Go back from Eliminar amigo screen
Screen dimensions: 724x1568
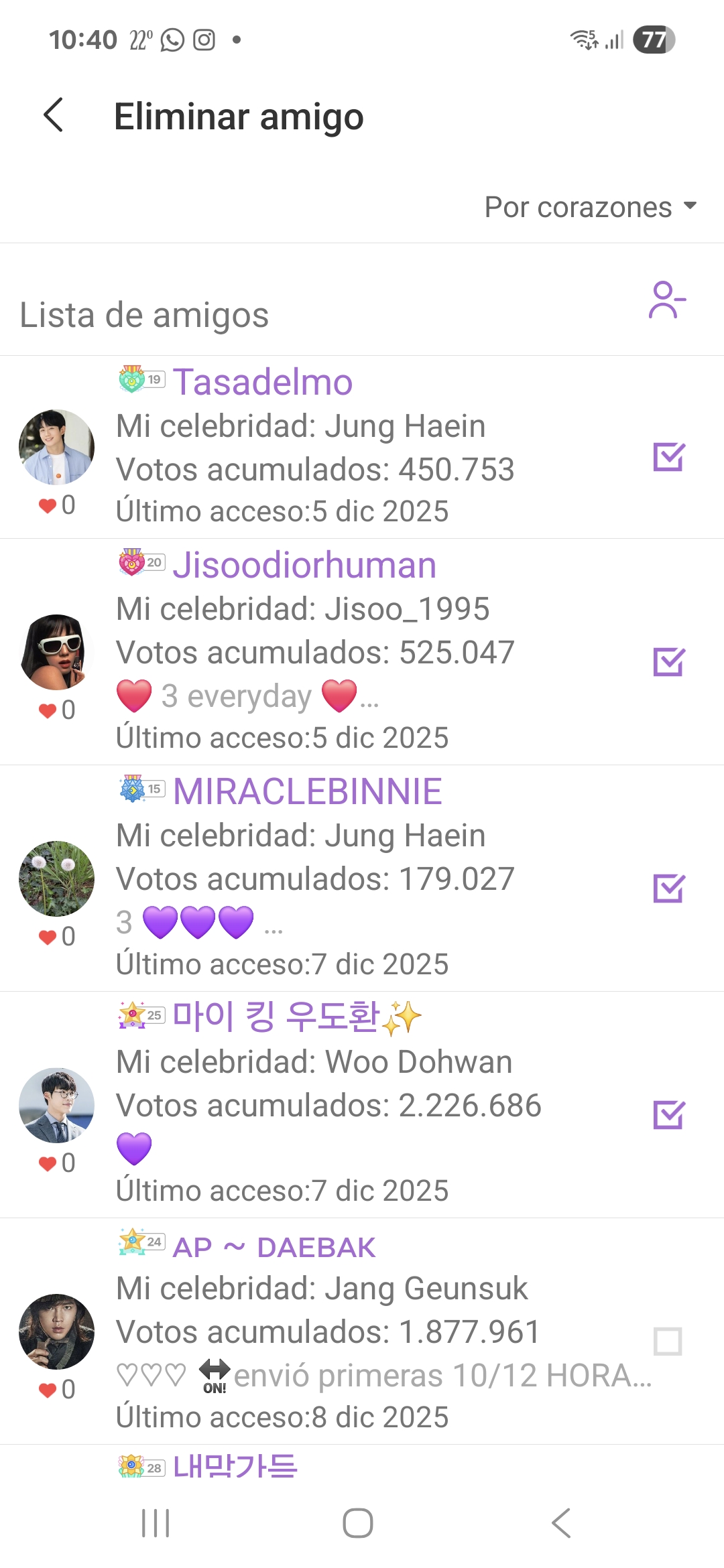[54, 115]
